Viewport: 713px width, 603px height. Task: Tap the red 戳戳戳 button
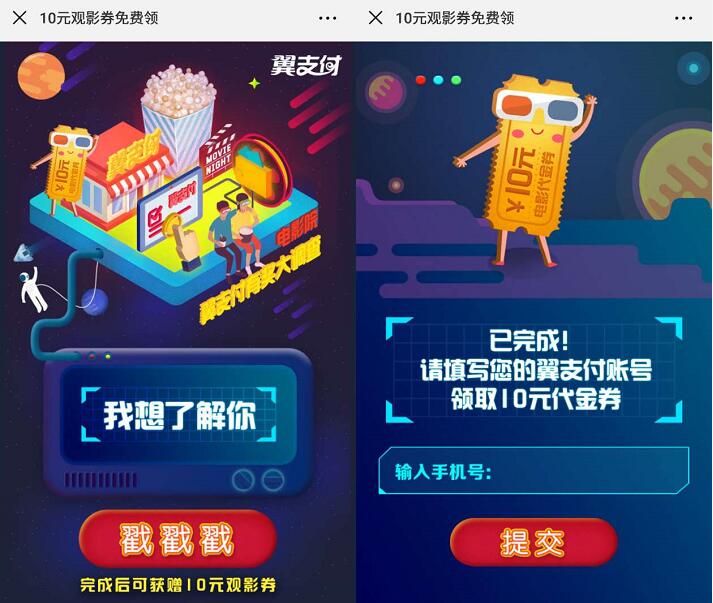click(x=177, y=540)
